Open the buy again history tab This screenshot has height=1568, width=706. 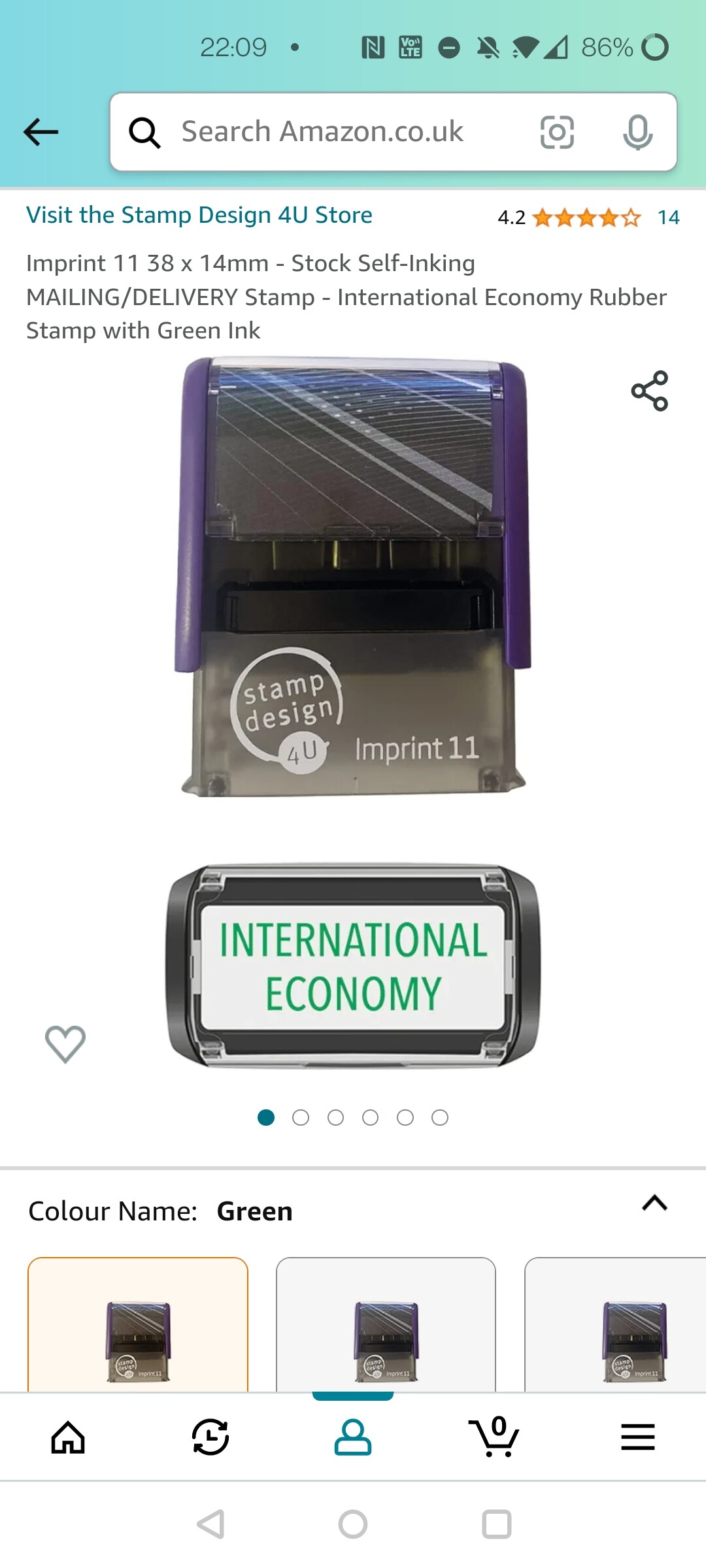coord(210,1437)
